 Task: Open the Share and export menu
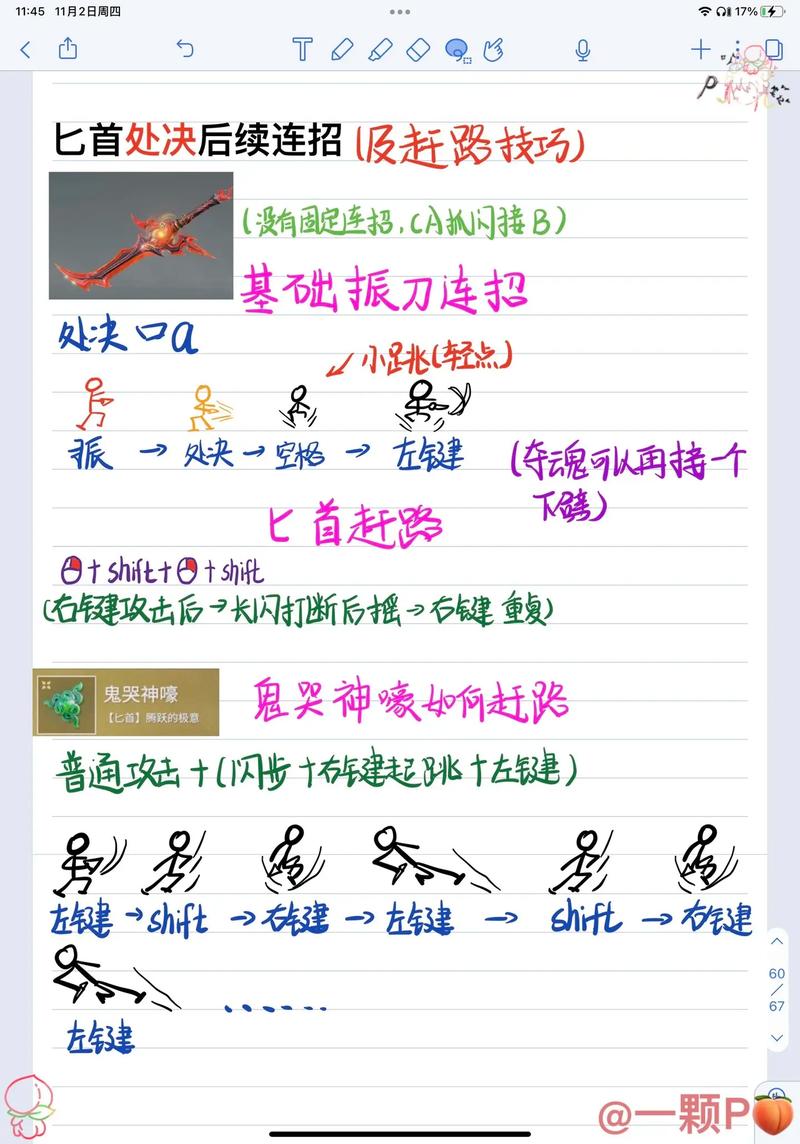[x=68, y=48]
